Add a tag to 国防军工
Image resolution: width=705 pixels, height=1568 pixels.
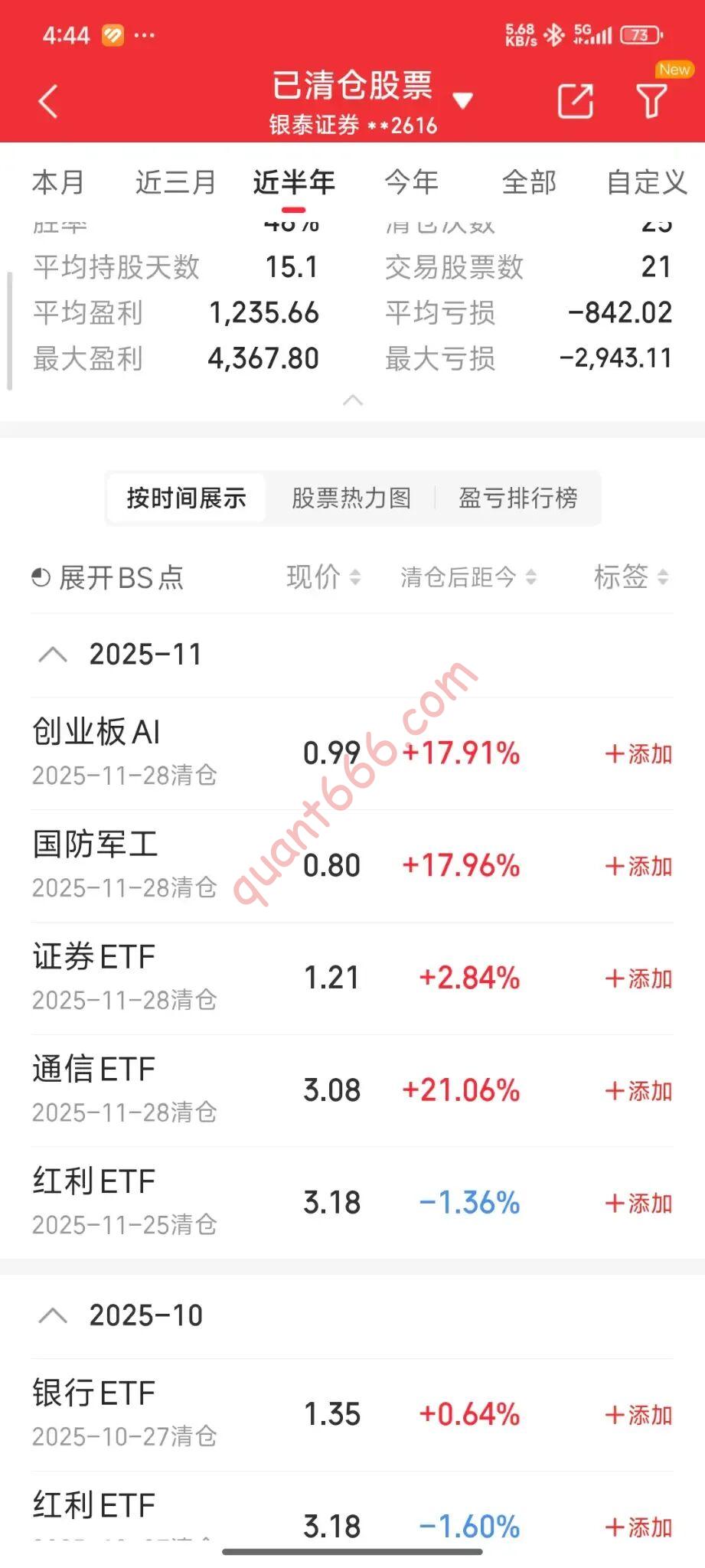[x=638, y=866]
